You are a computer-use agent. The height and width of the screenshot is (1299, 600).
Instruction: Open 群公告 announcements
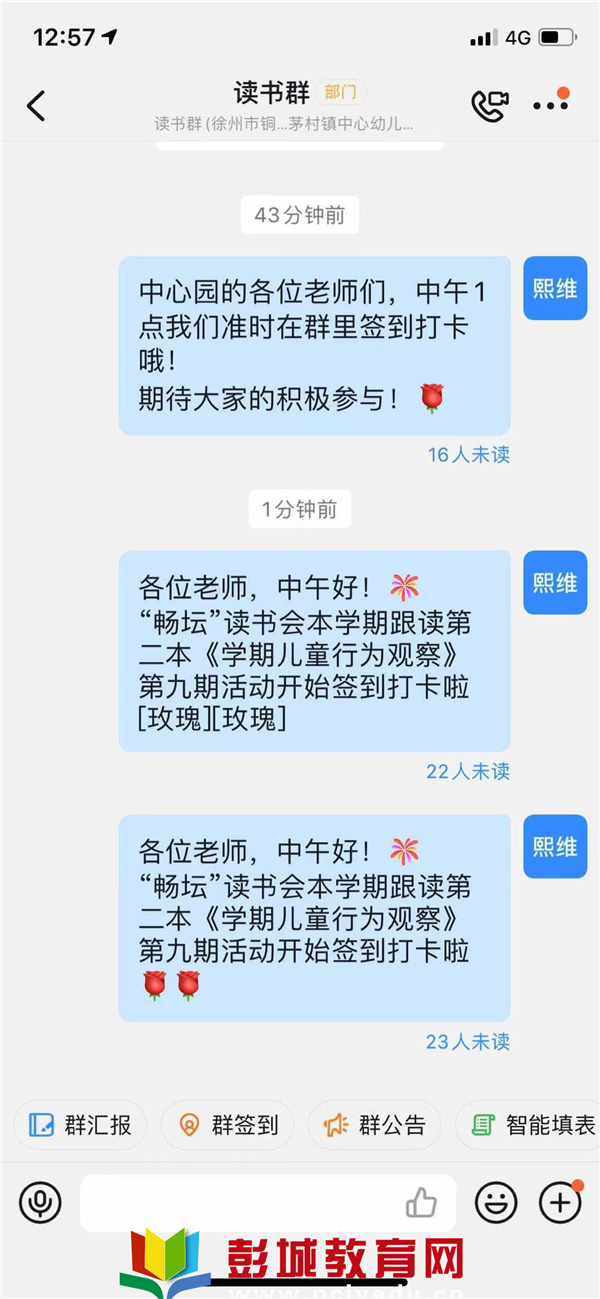click(x=375, y=1125)
